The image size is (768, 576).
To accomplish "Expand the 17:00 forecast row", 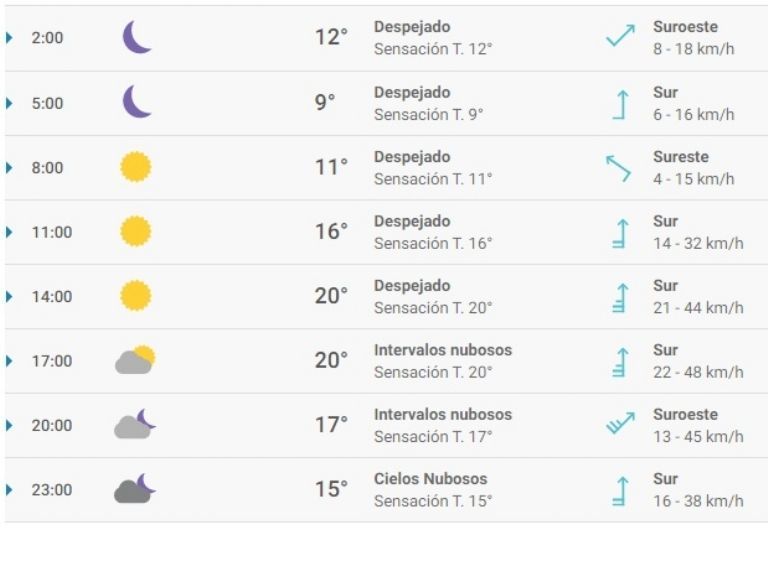I will point(10,361).
